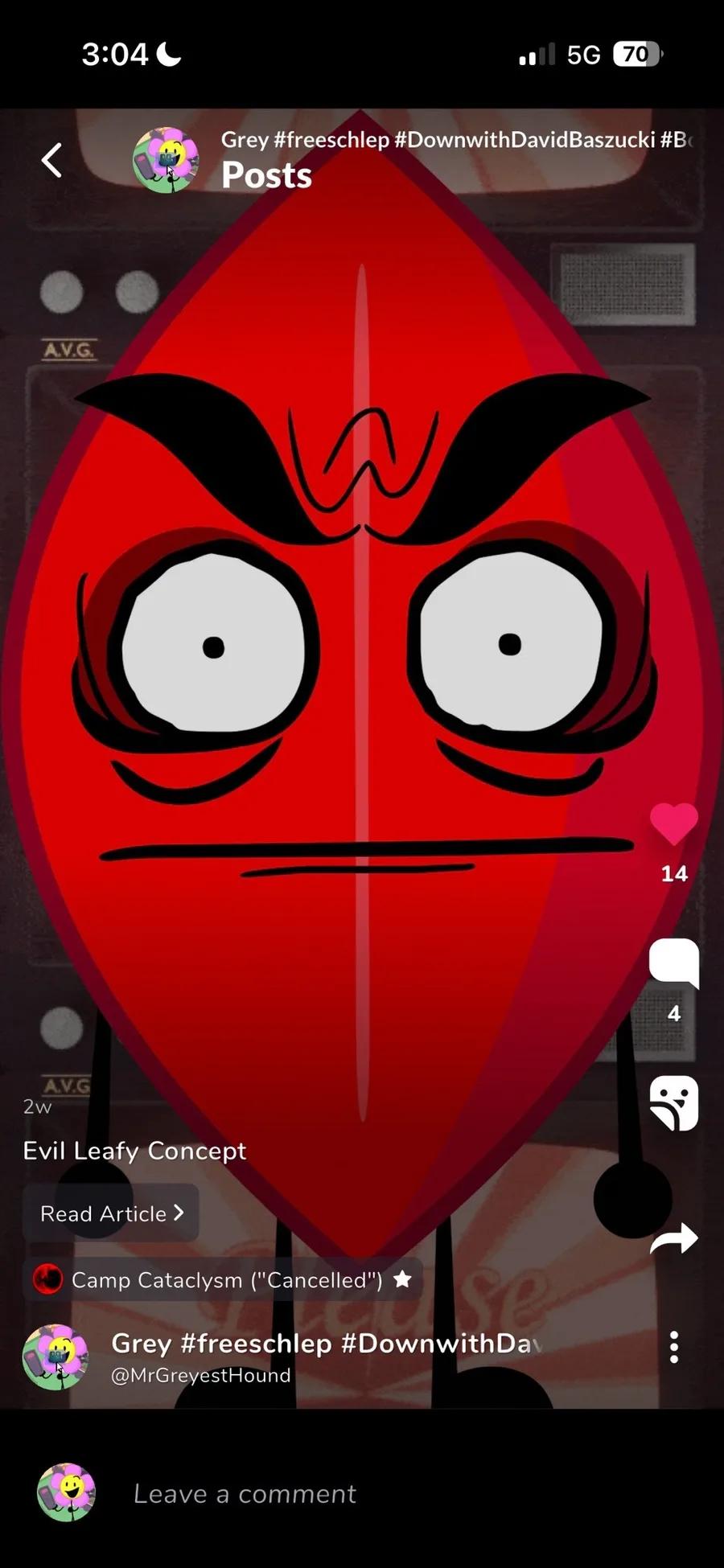Viewport: 724px width, 1568px height.
Task: Go back using the top-left arrow
Action: 52,160
